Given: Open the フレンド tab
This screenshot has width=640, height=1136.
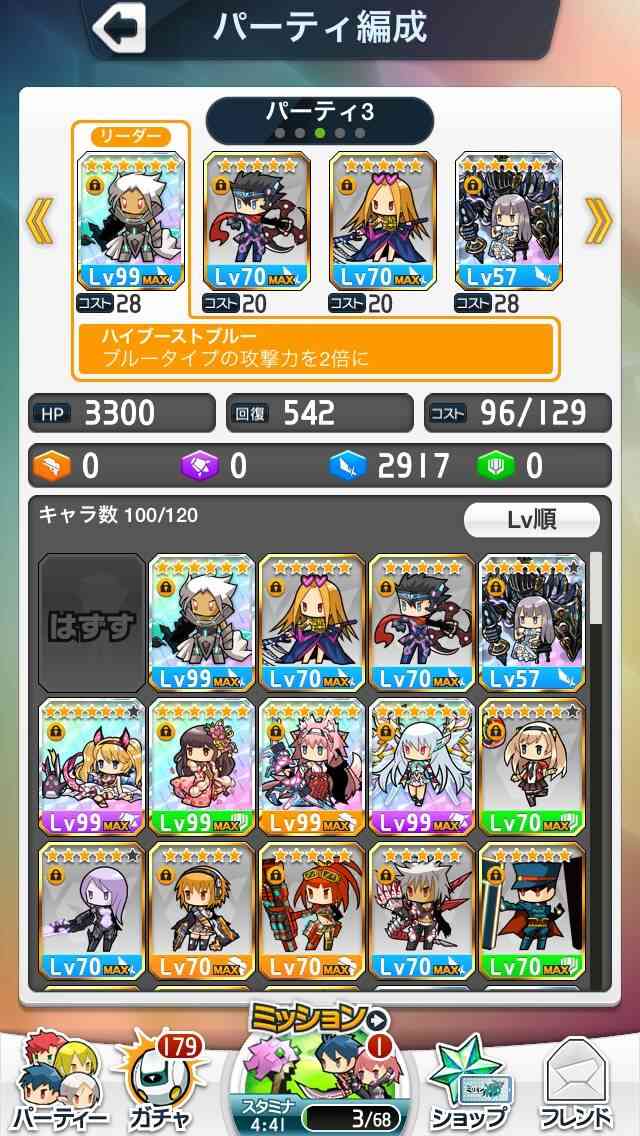Looking at the screenshot, I should [x=576, y=1083].
